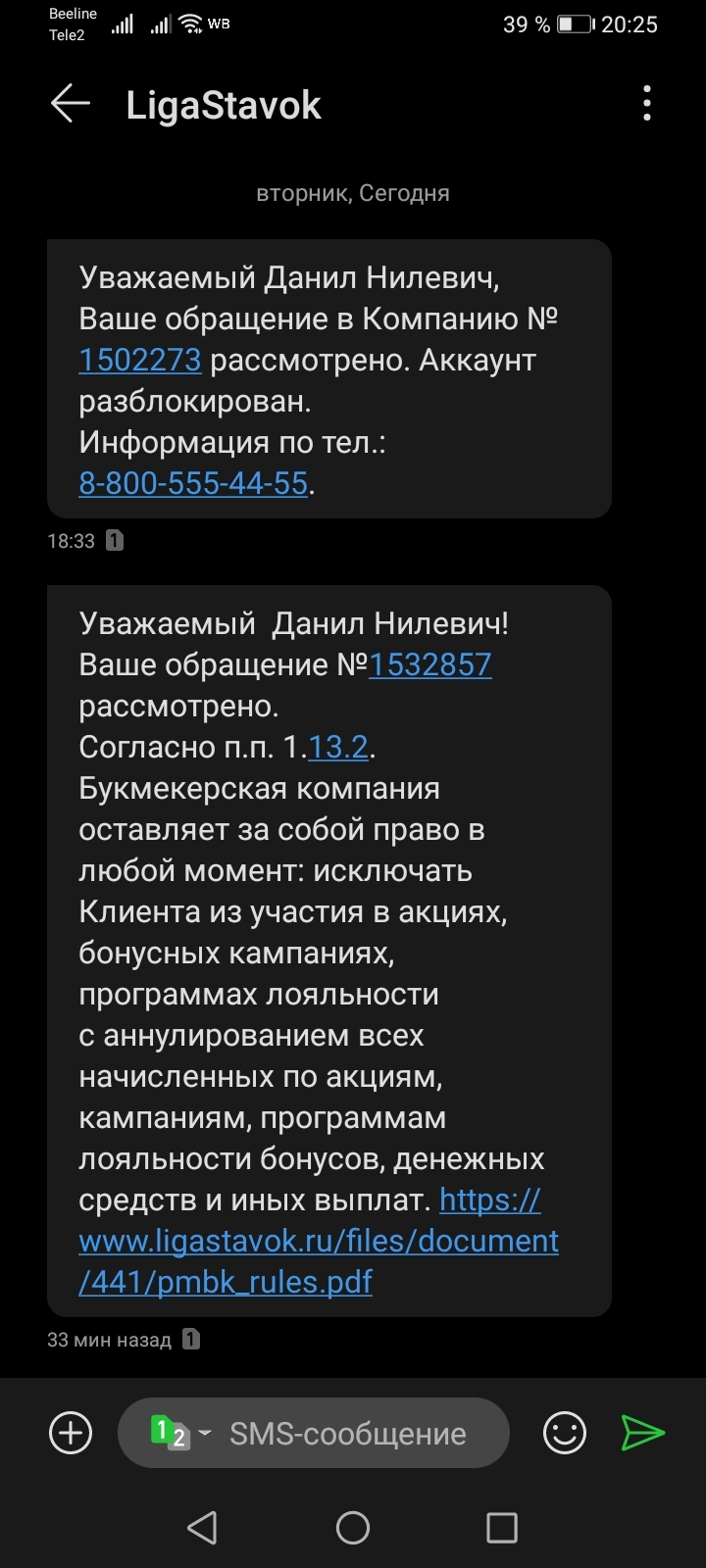Open the three-dot overflow menu
This screenshot has width=706, height=1568.
pos(647,103)
